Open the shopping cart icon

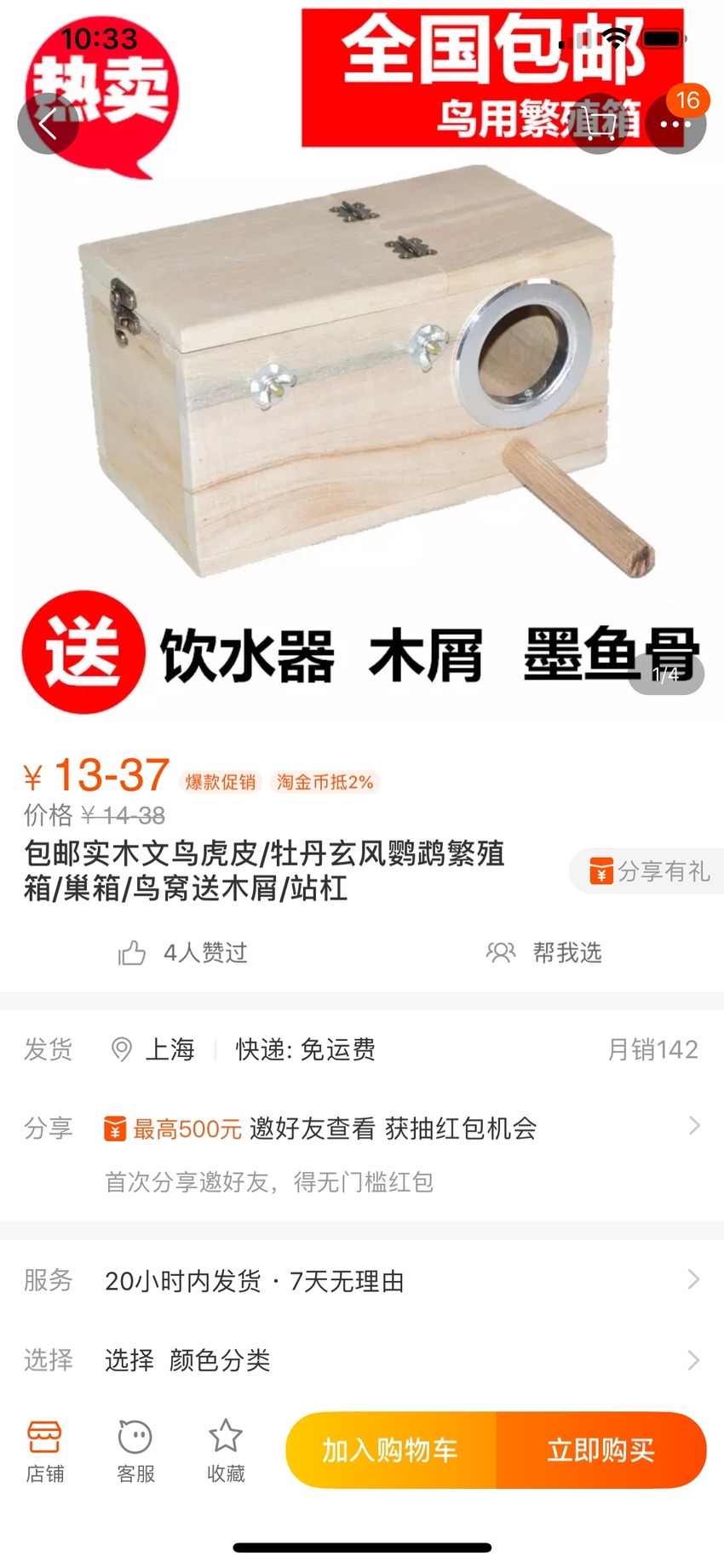[x=600, y=124]
